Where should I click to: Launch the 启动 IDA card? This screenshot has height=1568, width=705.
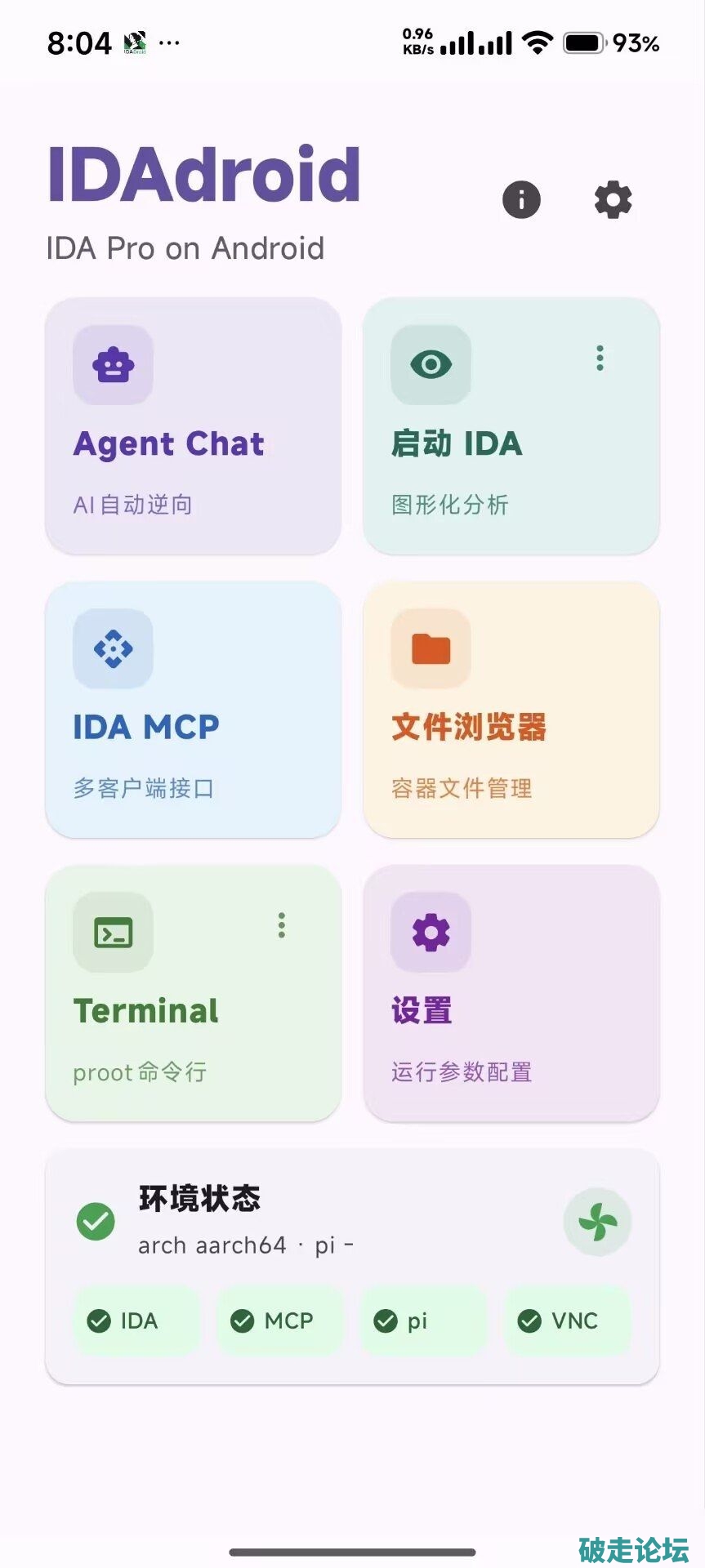pyautogui.click(x=511, y=425)
